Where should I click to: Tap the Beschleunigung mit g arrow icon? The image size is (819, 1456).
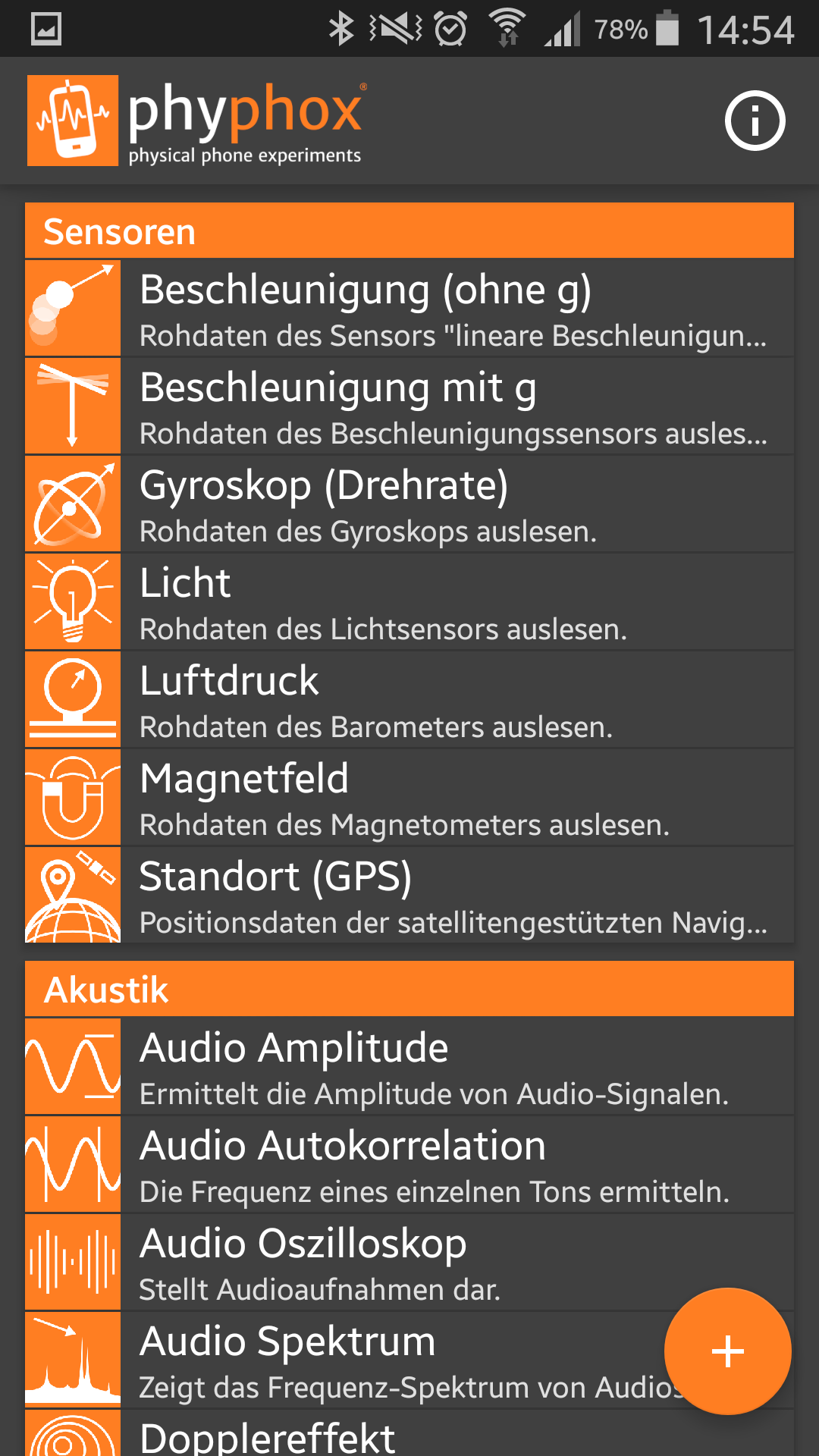73,406
